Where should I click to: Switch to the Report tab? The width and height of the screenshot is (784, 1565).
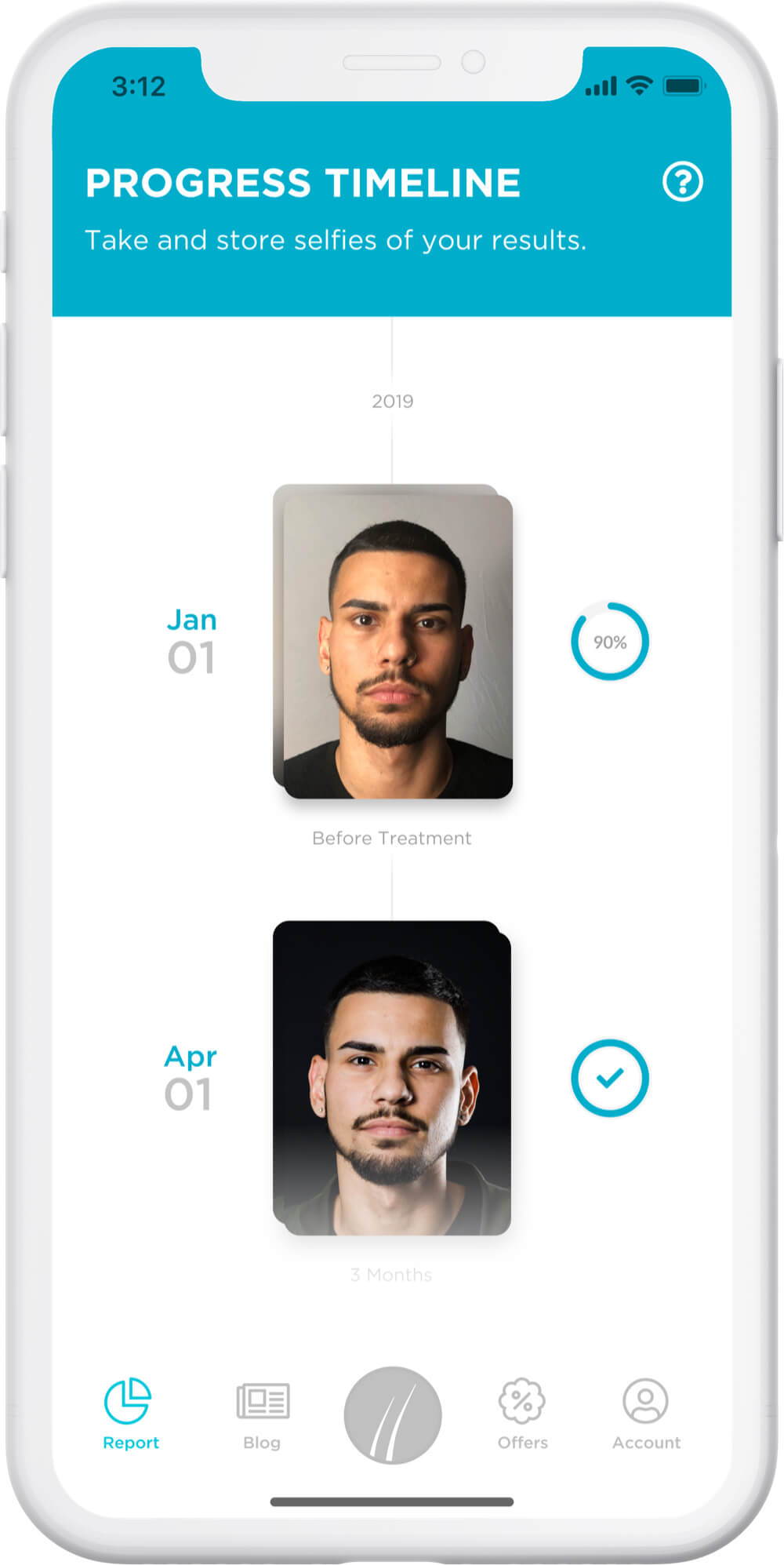click(130, 1414)
